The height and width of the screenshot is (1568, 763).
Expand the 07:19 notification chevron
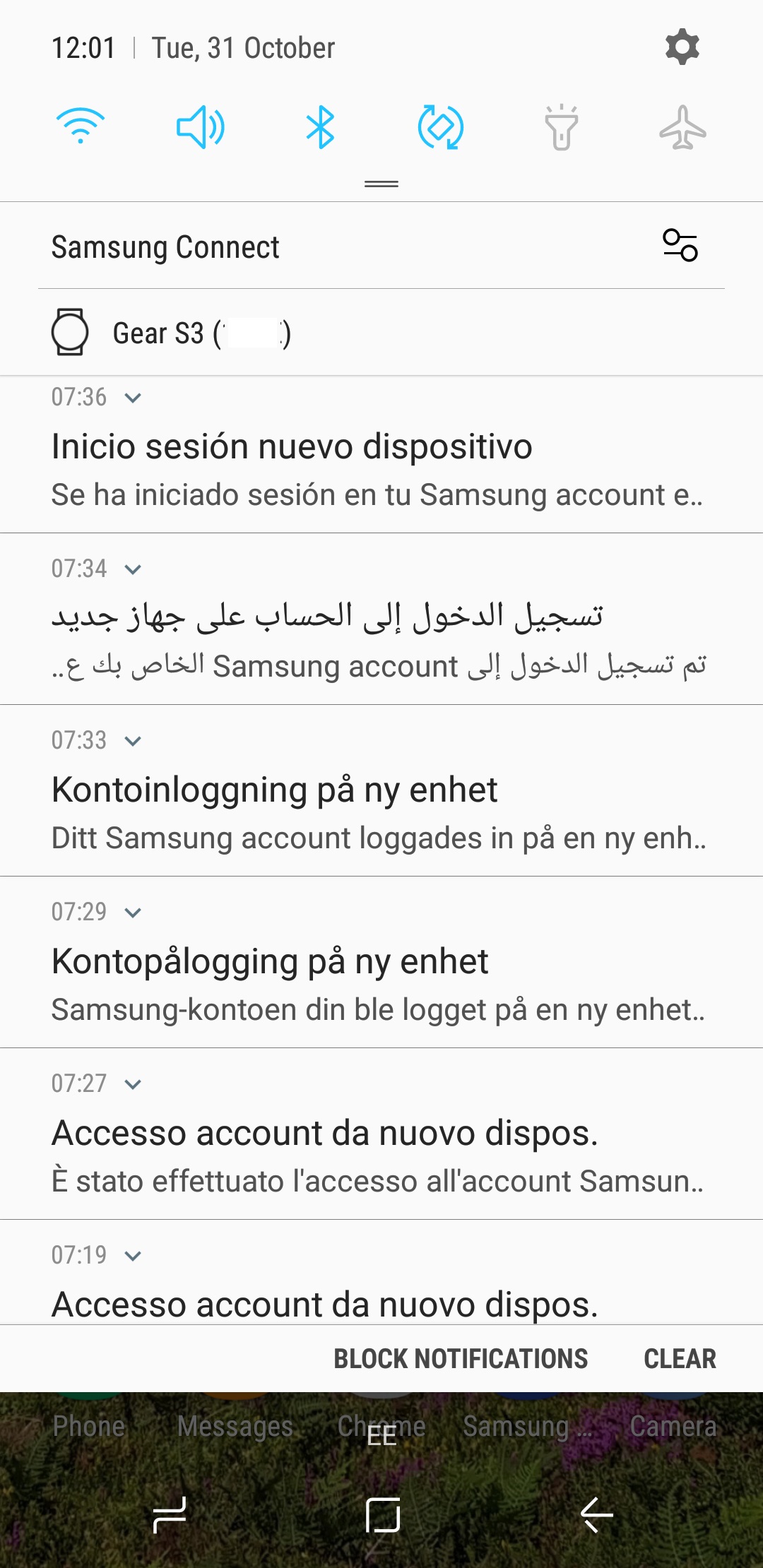(133, 1256)
